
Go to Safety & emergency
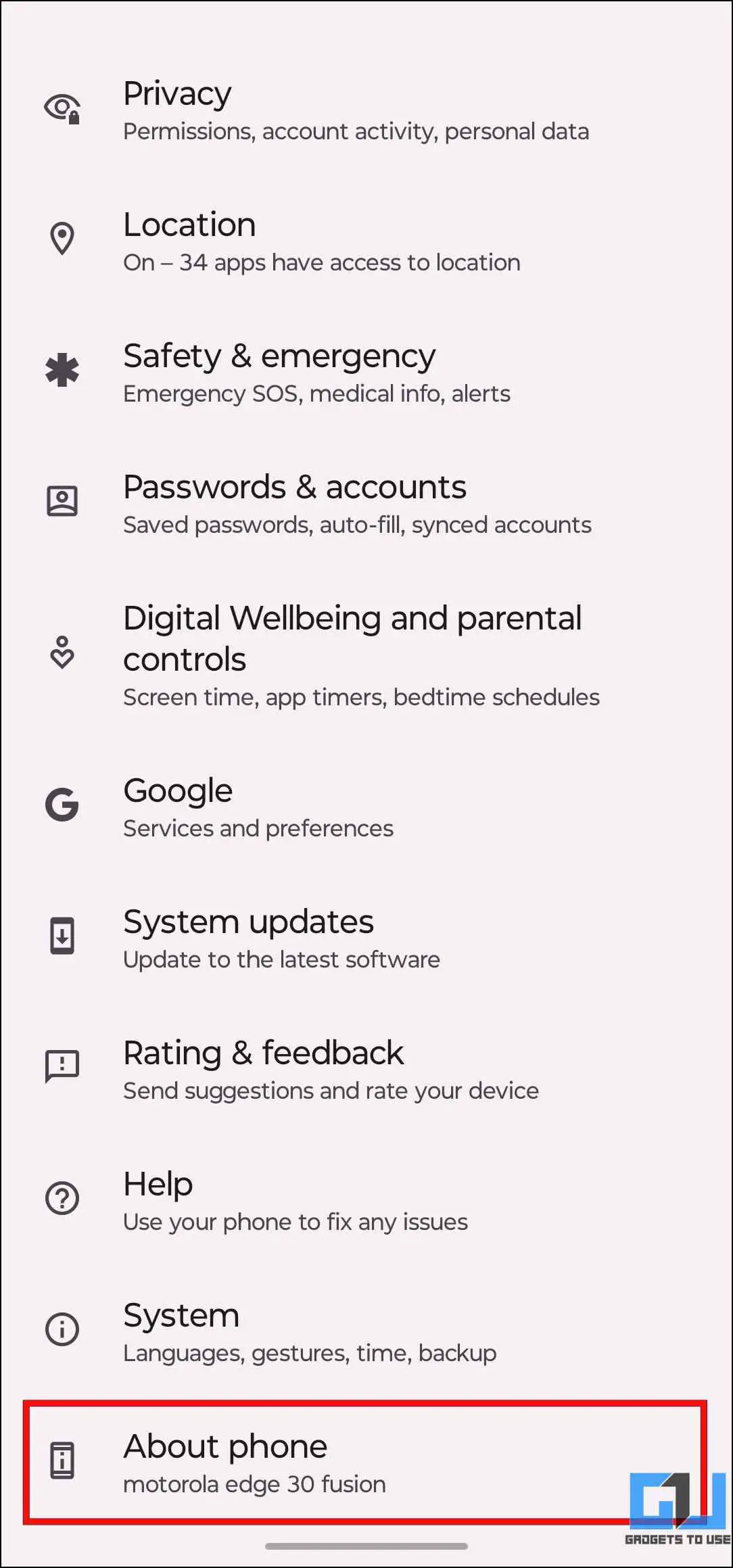pos(366,373)
